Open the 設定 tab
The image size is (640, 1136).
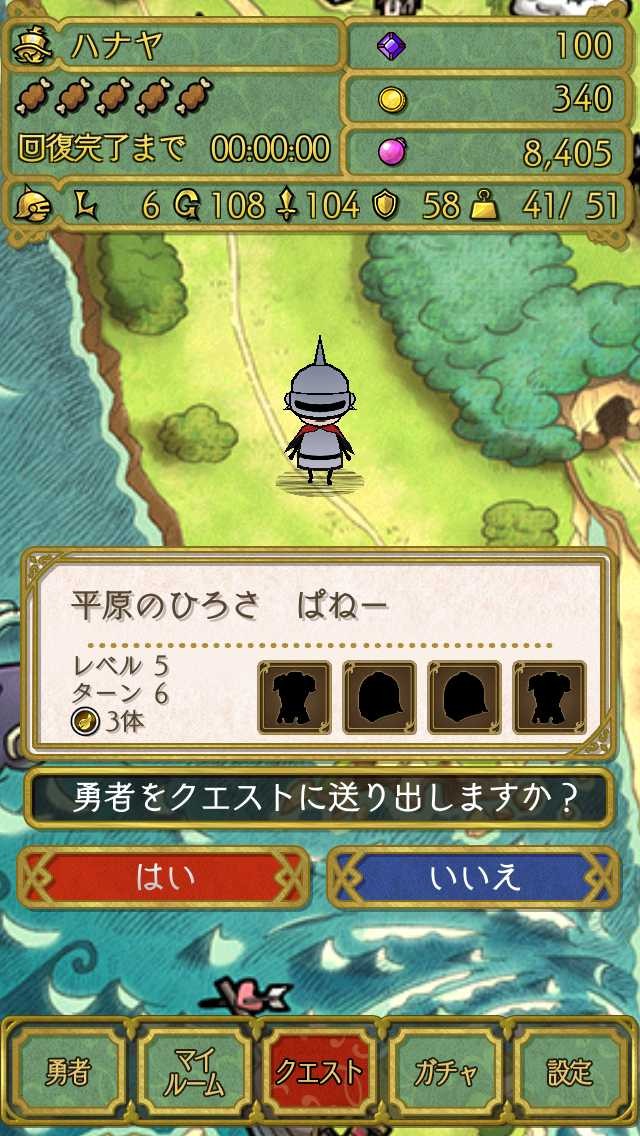pyautogui.click(x=571, y=1071)
